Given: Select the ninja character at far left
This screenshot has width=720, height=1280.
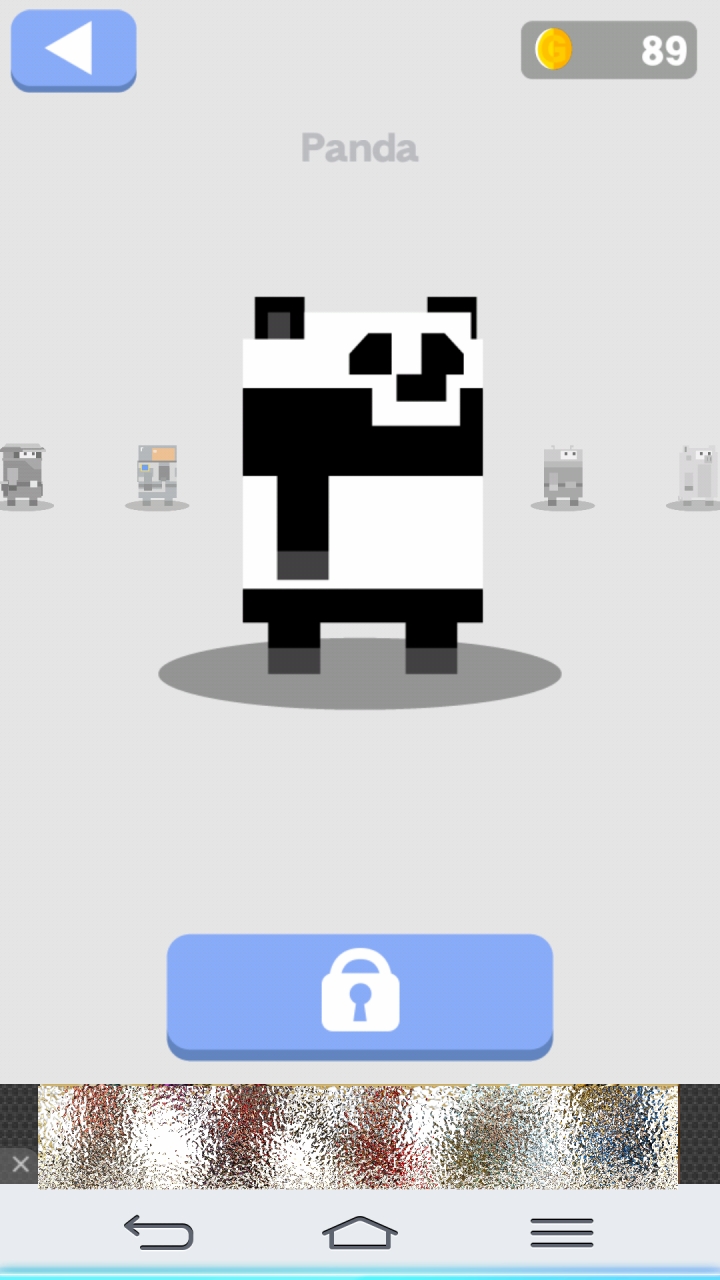Looking at the screenshot, I should point(22,474).
